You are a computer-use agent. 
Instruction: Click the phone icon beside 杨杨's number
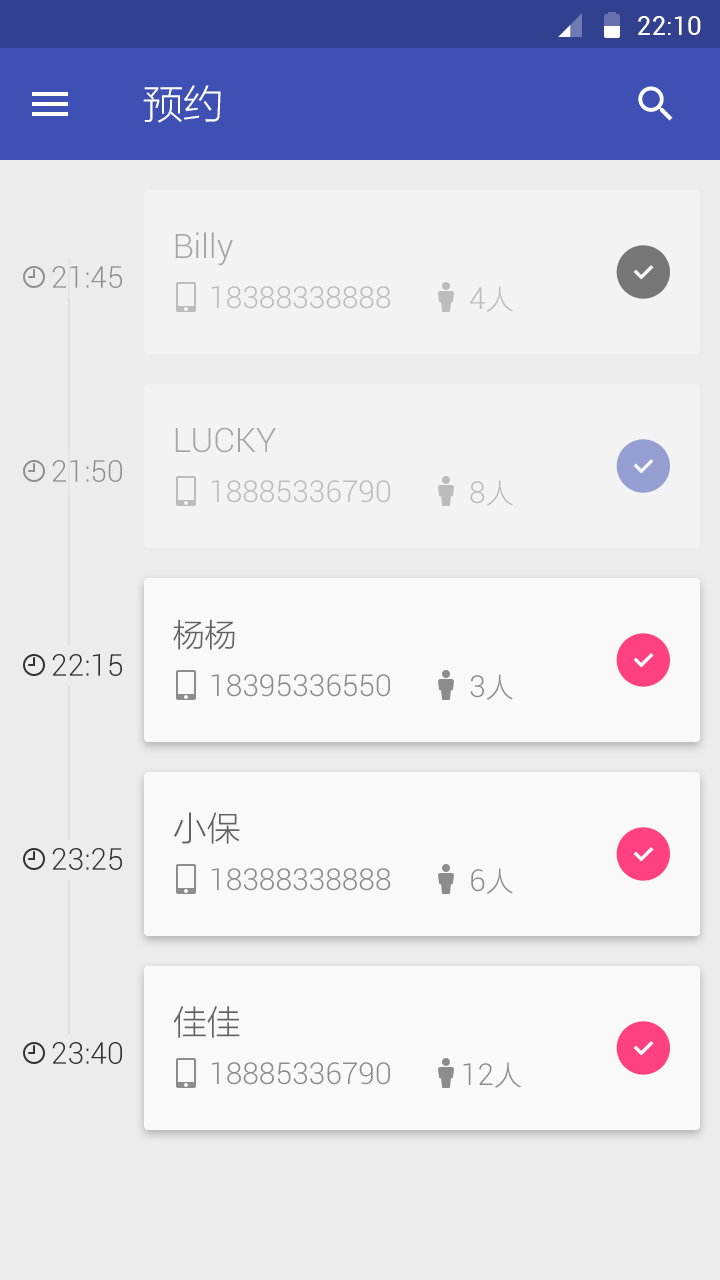(186, 685)
